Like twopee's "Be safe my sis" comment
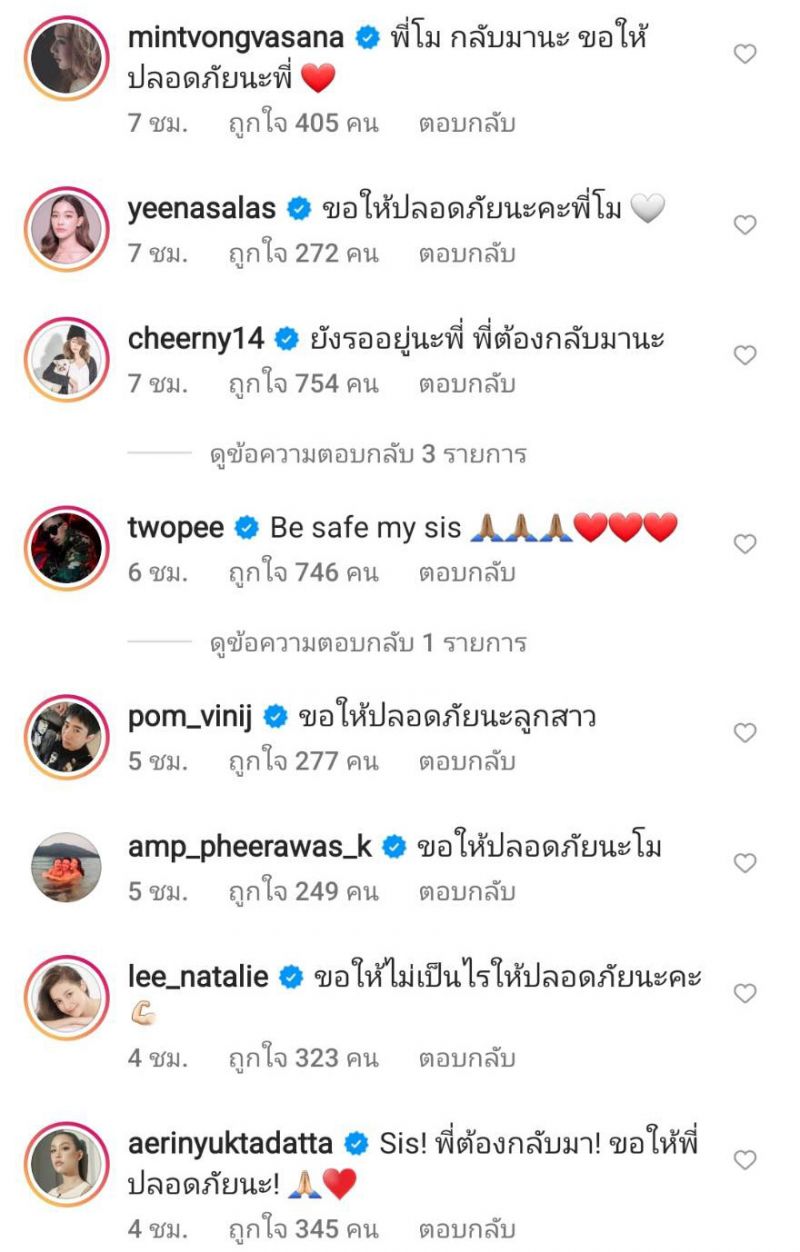The height and width of the screenshot is (1252, 800). [x=745, y=544]
